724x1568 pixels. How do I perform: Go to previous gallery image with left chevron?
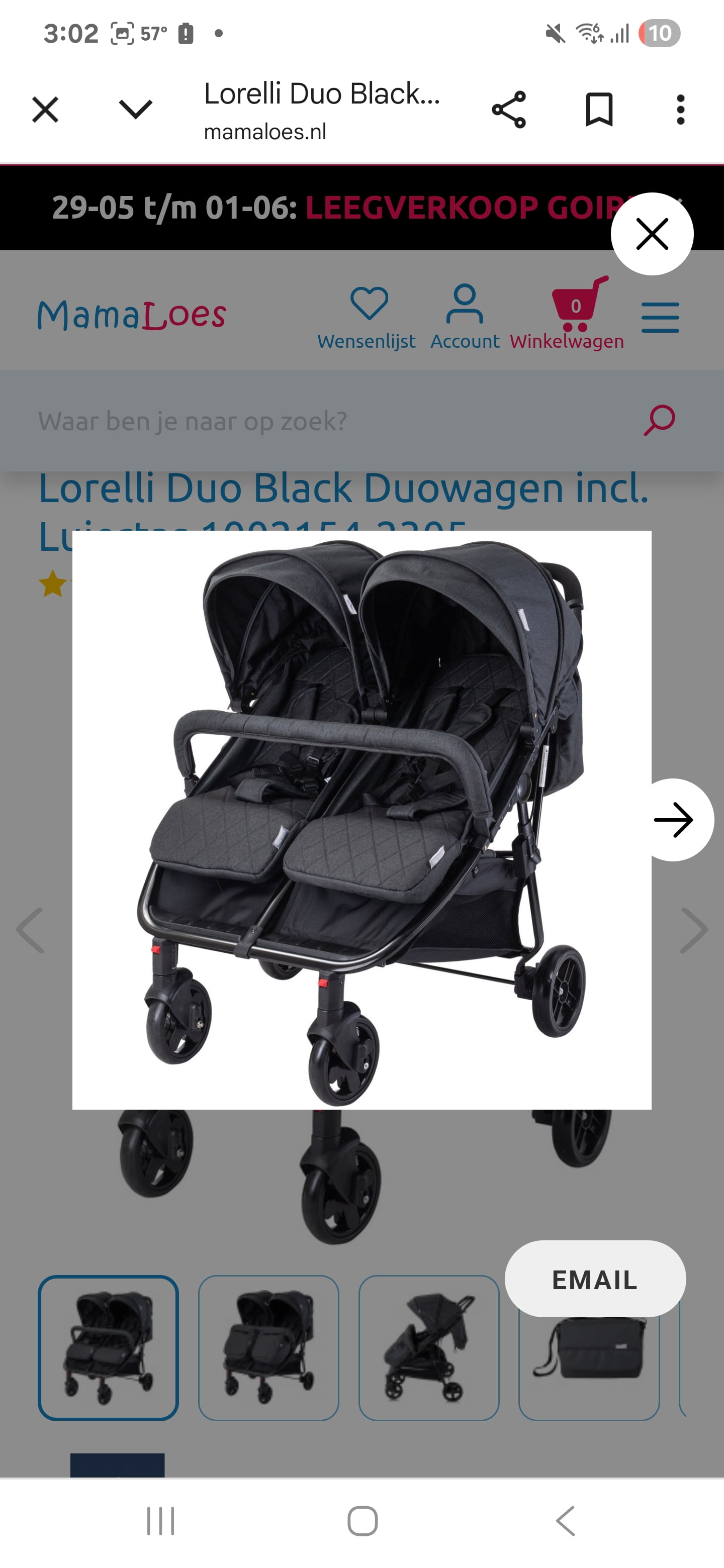pyautogui.click(x=30, y=930)
